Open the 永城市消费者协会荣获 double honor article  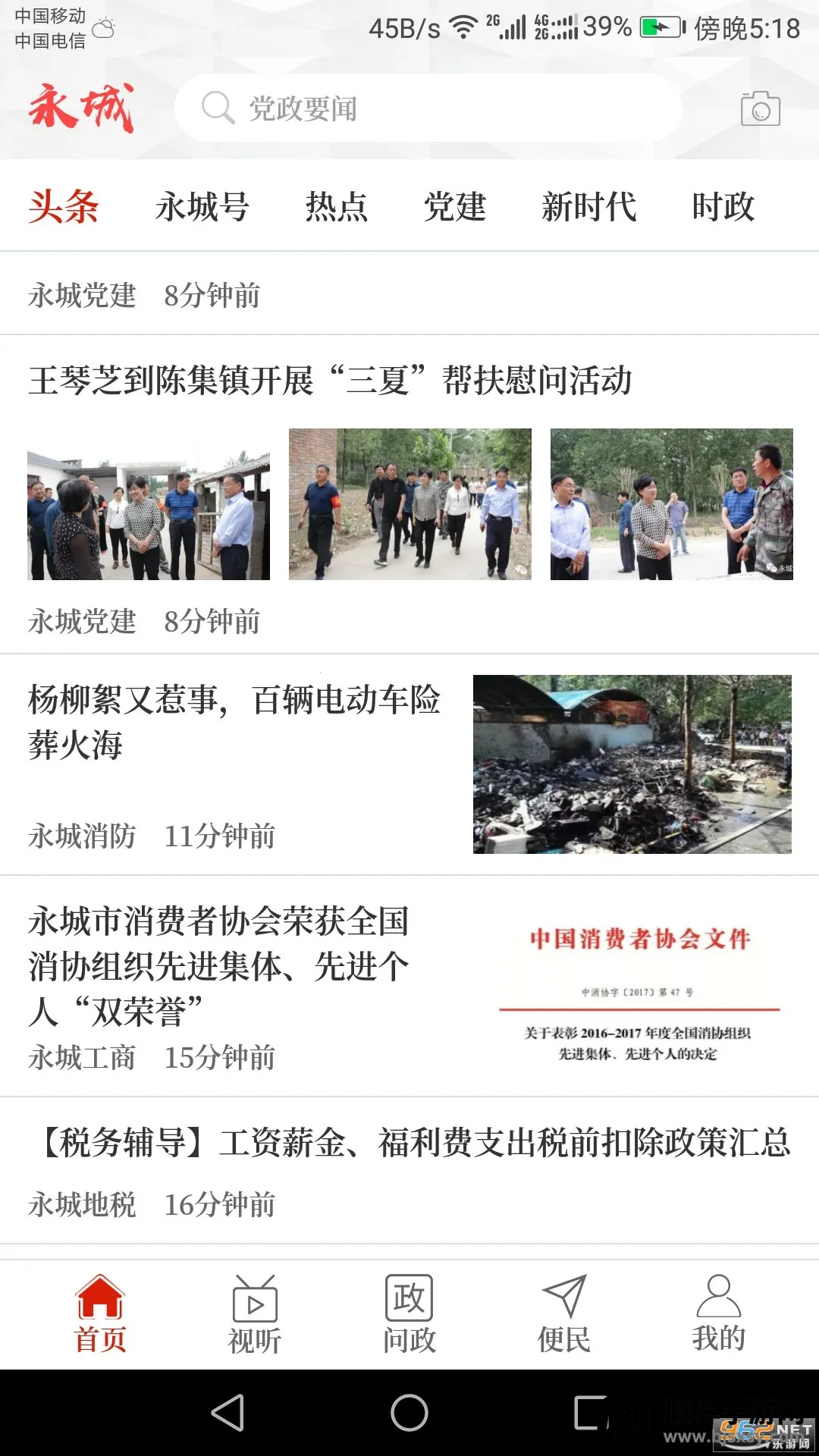(x=219, y=965)
